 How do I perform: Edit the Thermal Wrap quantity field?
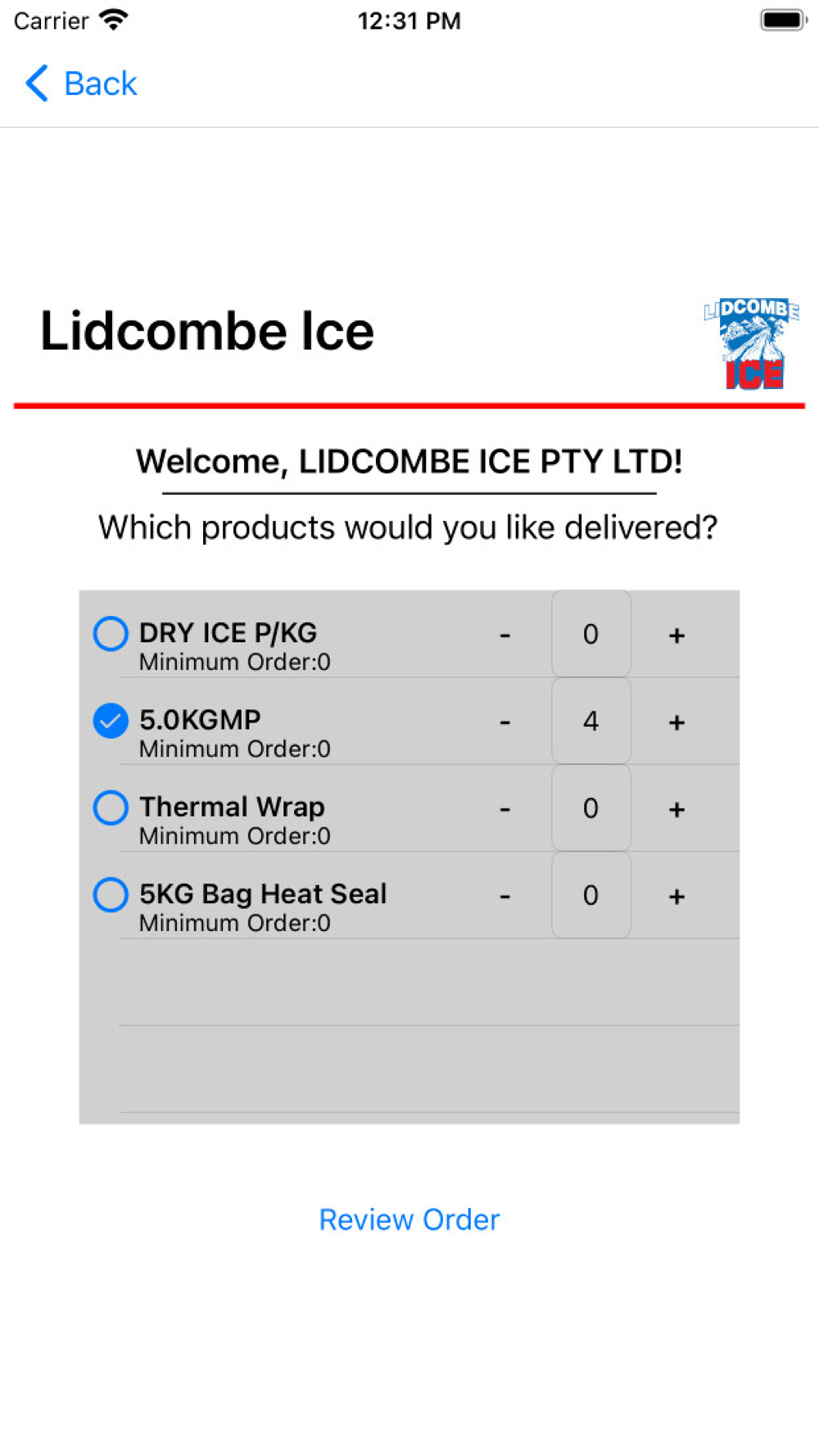click(x=591, y=808)
